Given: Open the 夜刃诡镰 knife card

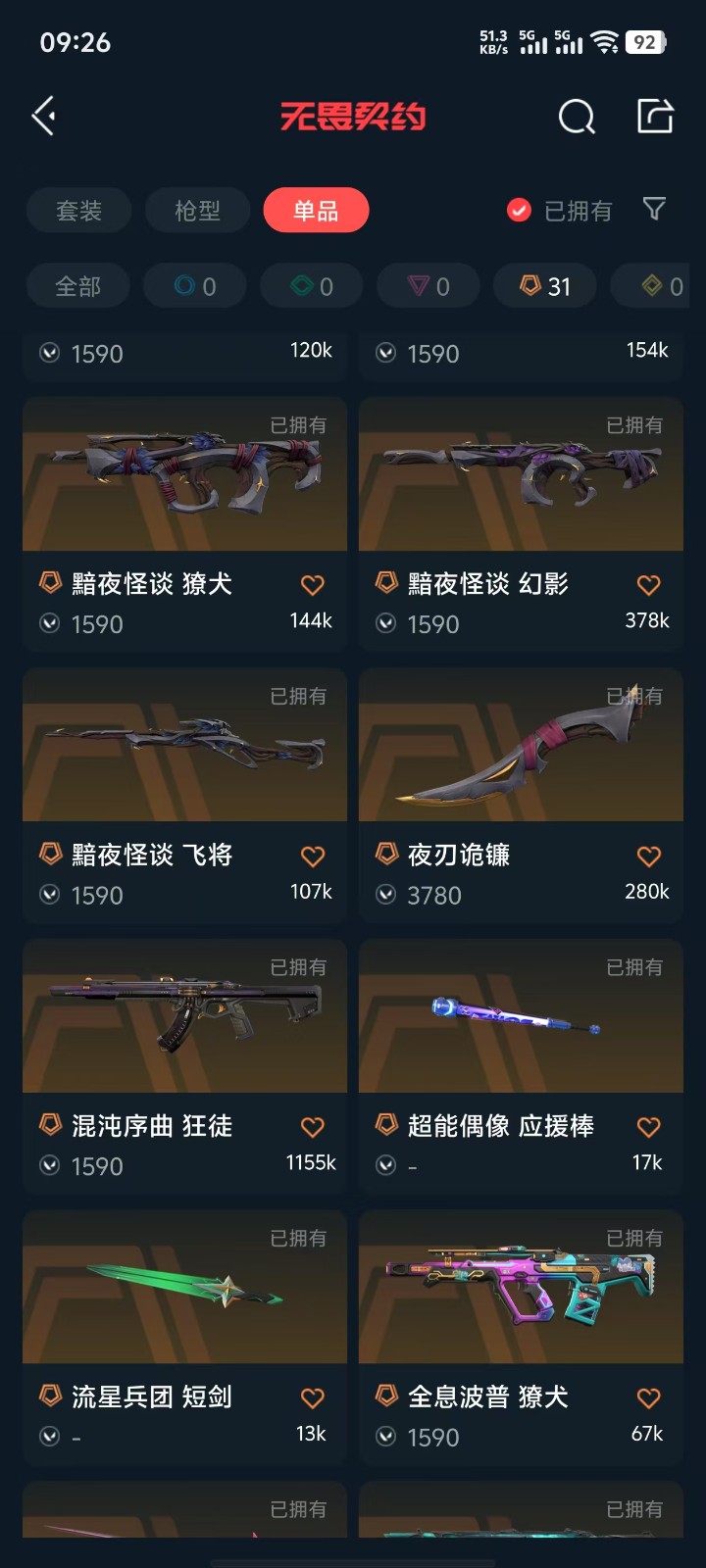Looking at the screenshot, I should [x=521, y=796].
